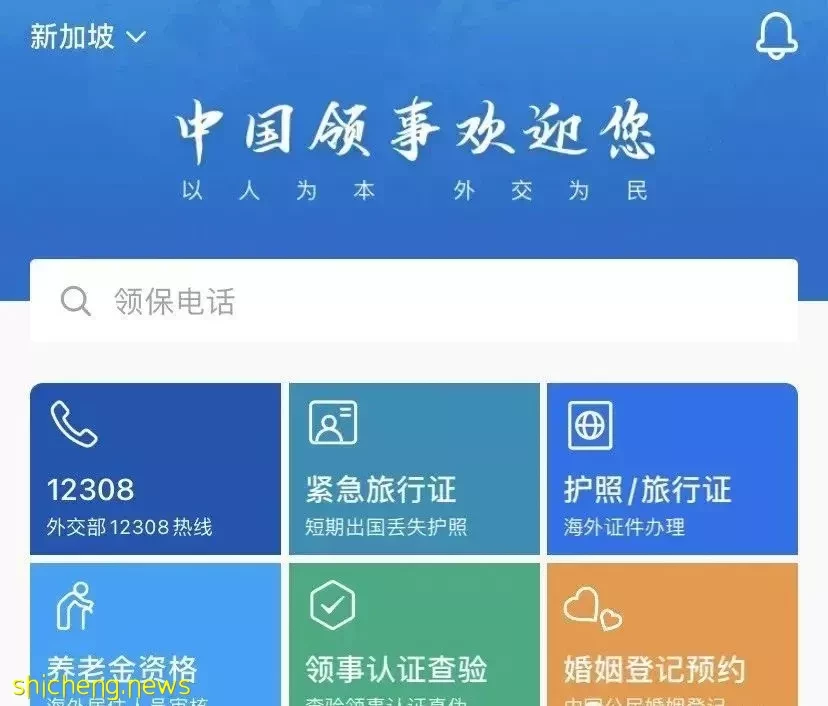Open 紧急旅行证 service tile
This screenshot has height=706, width=828.
413,469
